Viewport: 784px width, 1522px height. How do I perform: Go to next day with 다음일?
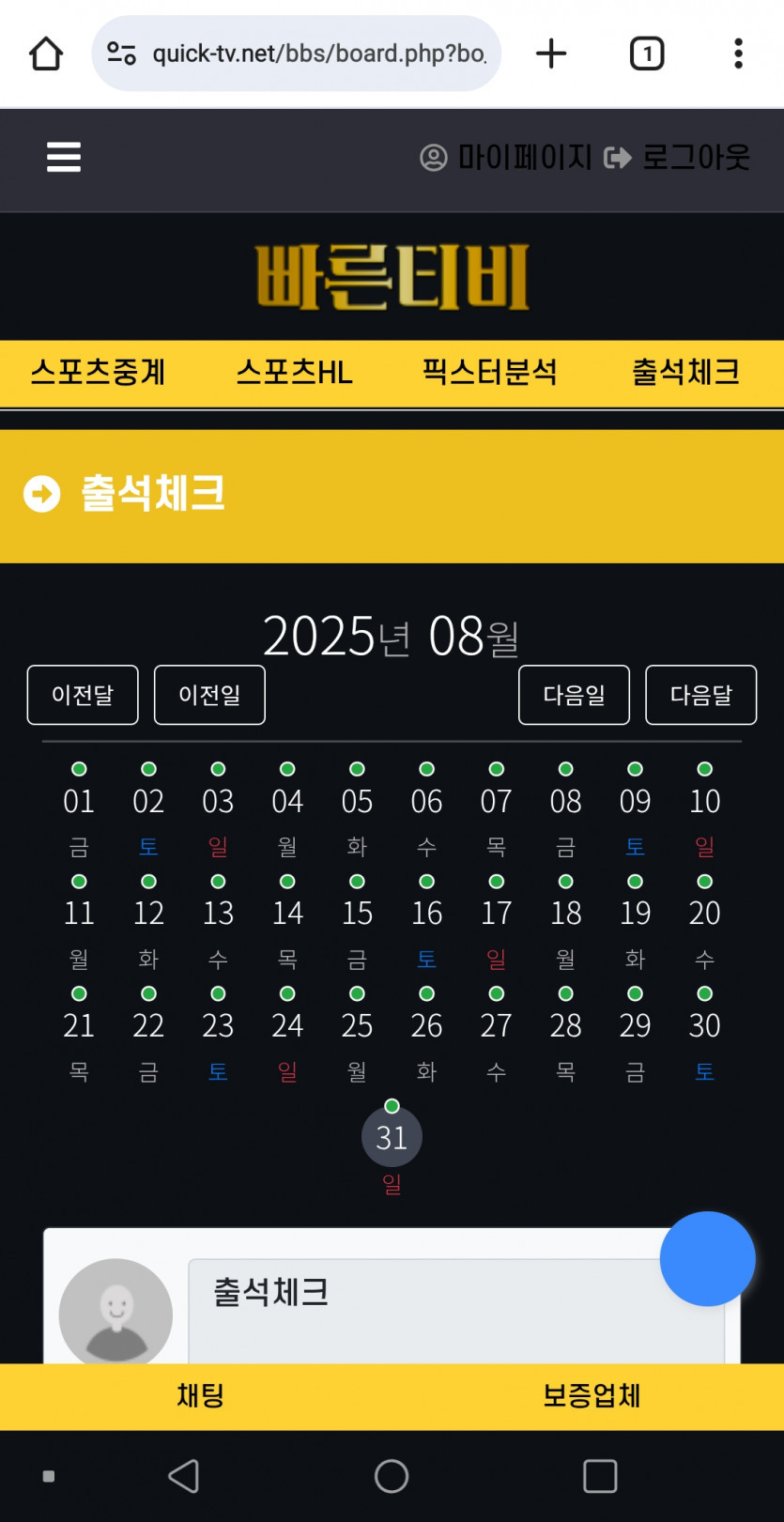point(574,695)
